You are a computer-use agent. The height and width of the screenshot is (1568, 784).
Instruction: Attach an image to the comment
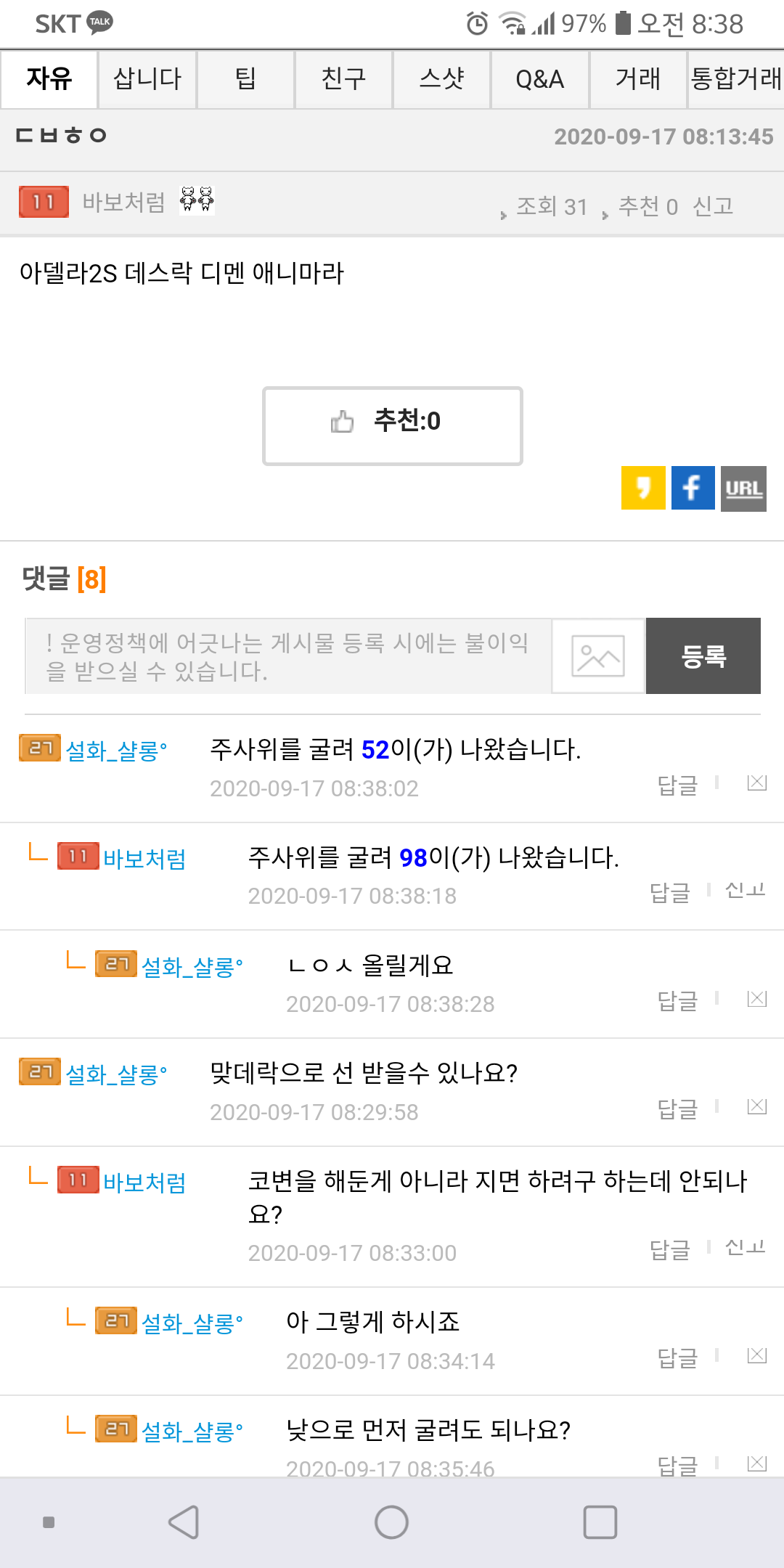(x=598, y=656)
